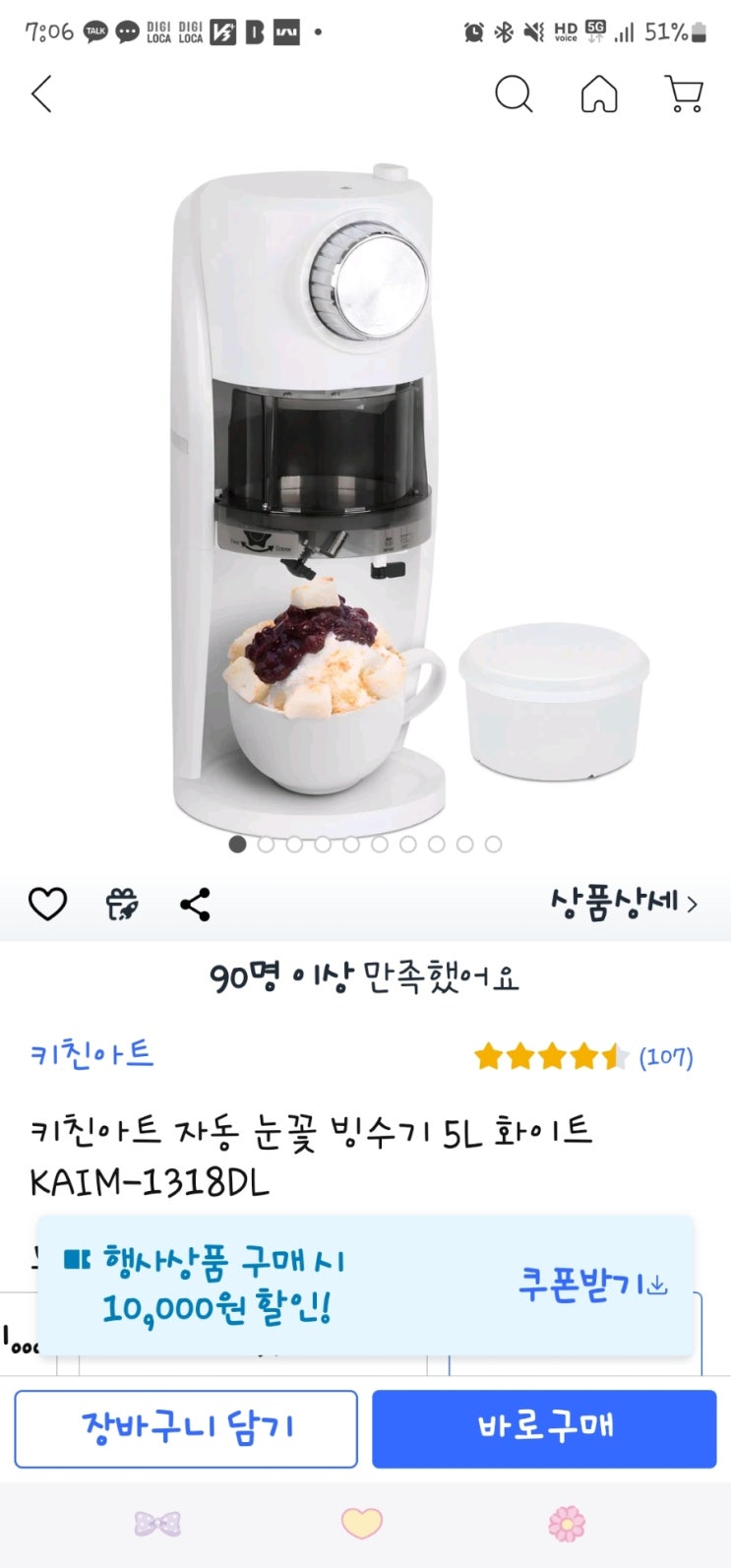Add product to wishlist with heart icon
731x1568 pixels.
(47, 904)
